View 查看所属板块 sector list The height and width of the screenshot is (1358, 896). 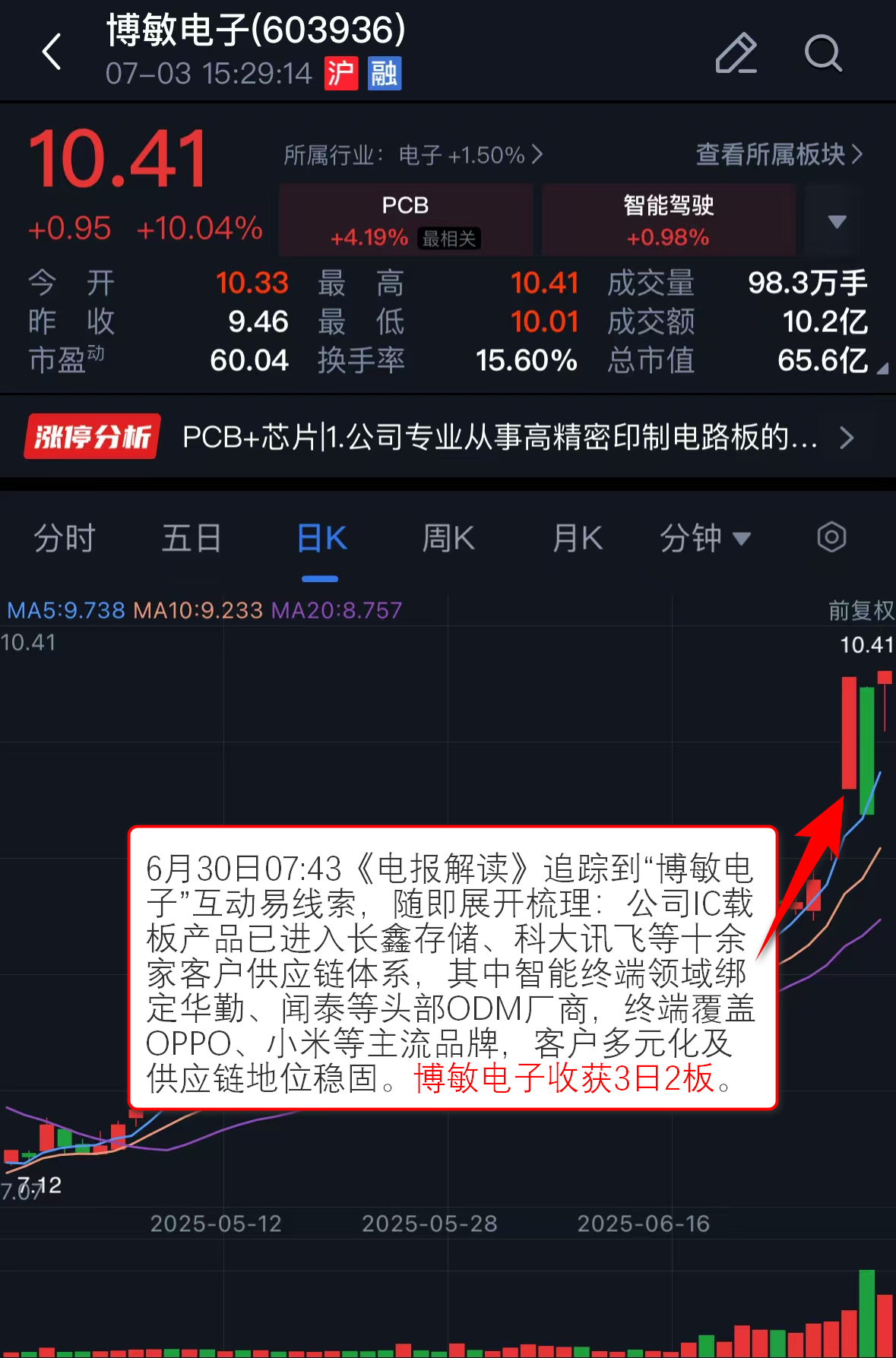pos(779,154)
